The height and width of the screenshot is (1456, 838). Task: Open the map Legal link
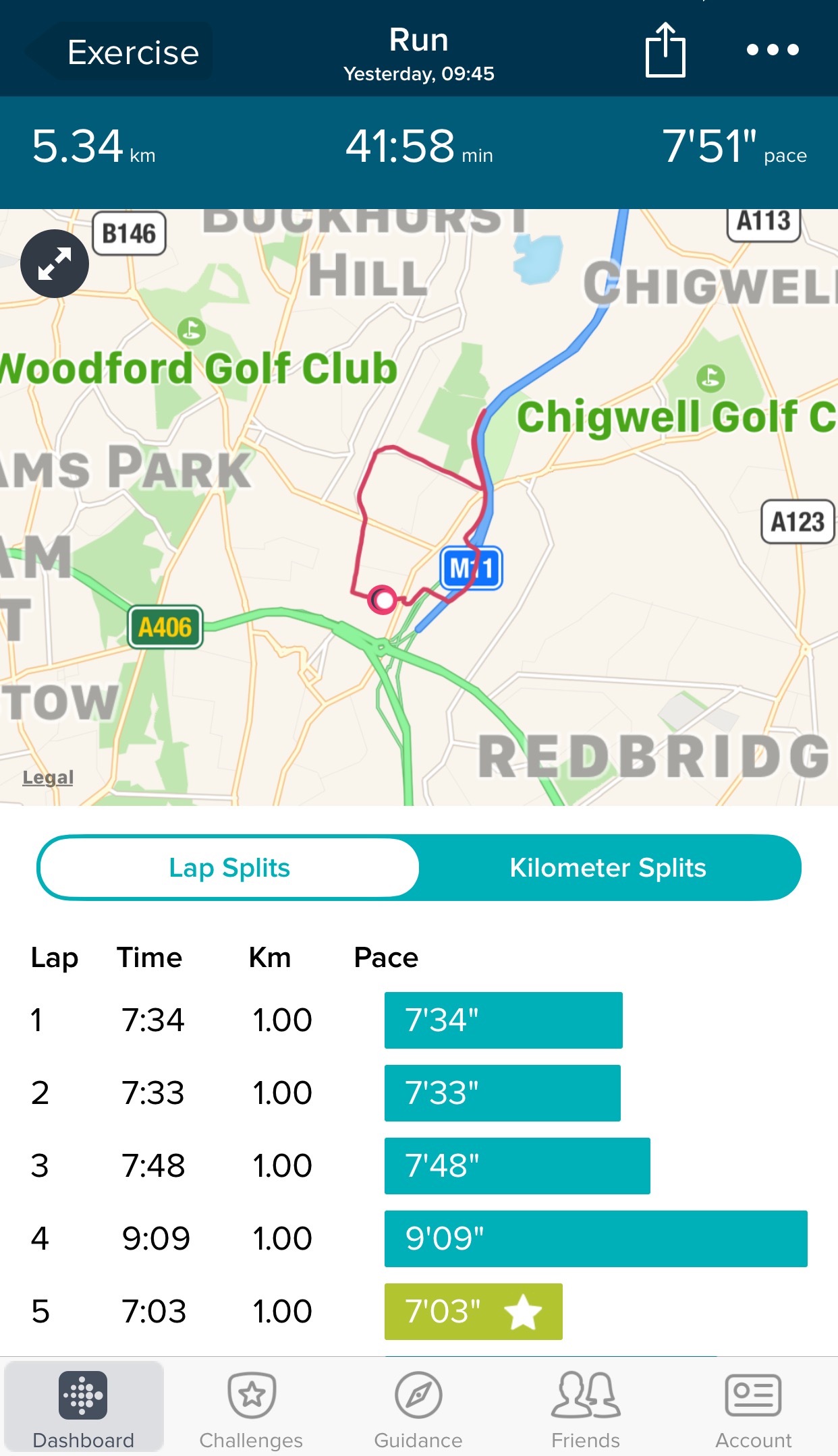click(x=47, y=778)
